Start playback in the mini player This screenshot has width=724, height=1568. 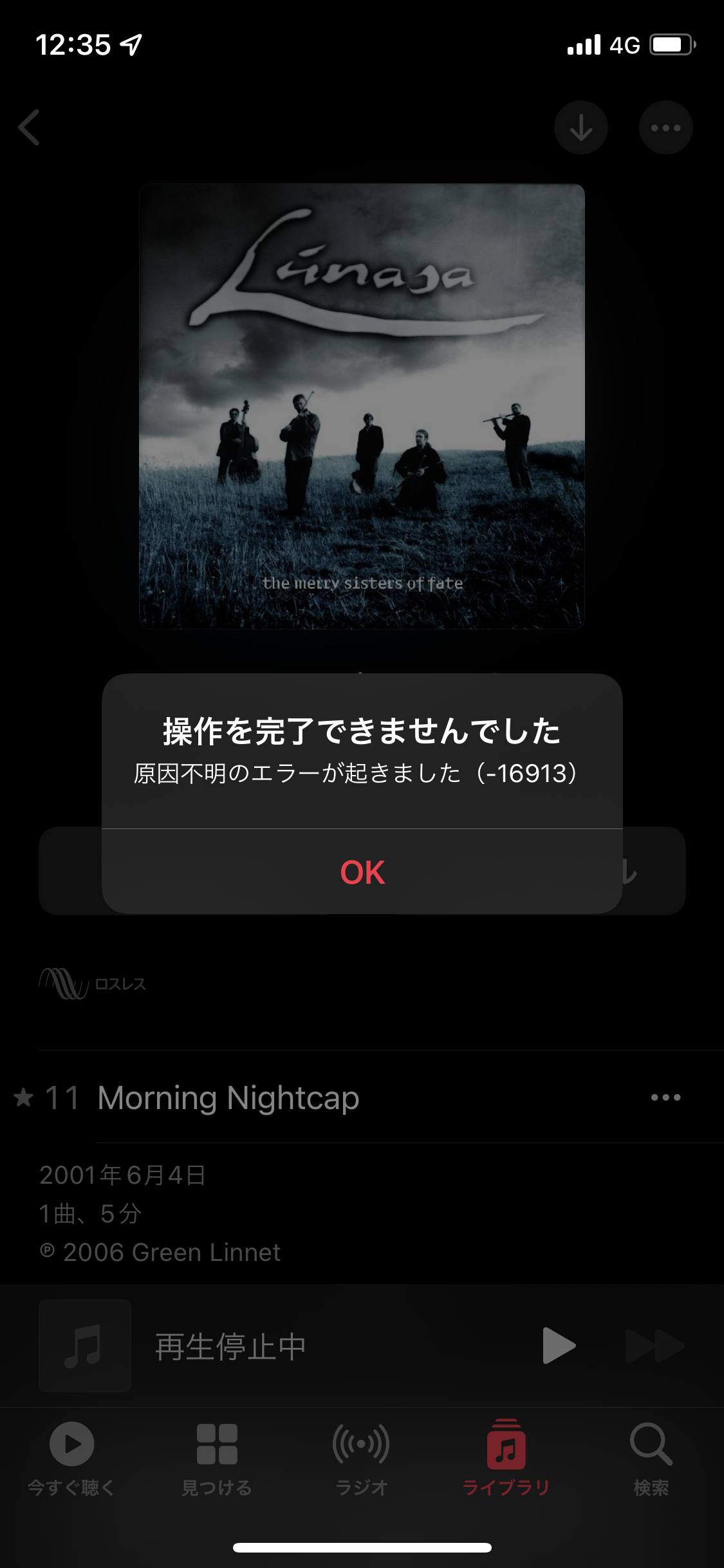tap(558, 1345)
